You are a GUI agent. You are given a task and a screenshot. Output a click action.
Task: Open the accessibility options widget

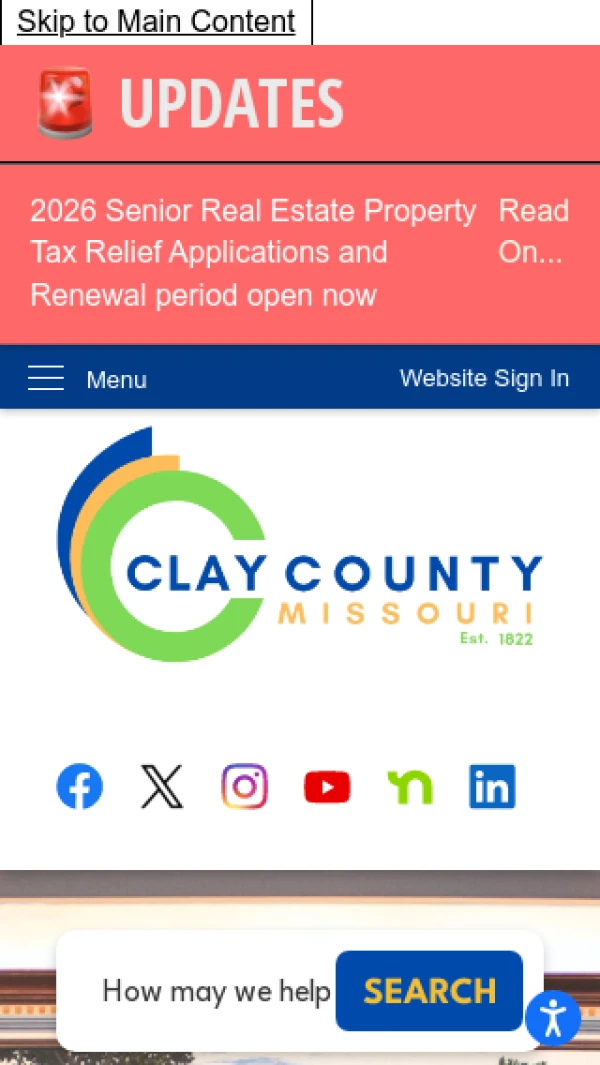pos(552,1018)
